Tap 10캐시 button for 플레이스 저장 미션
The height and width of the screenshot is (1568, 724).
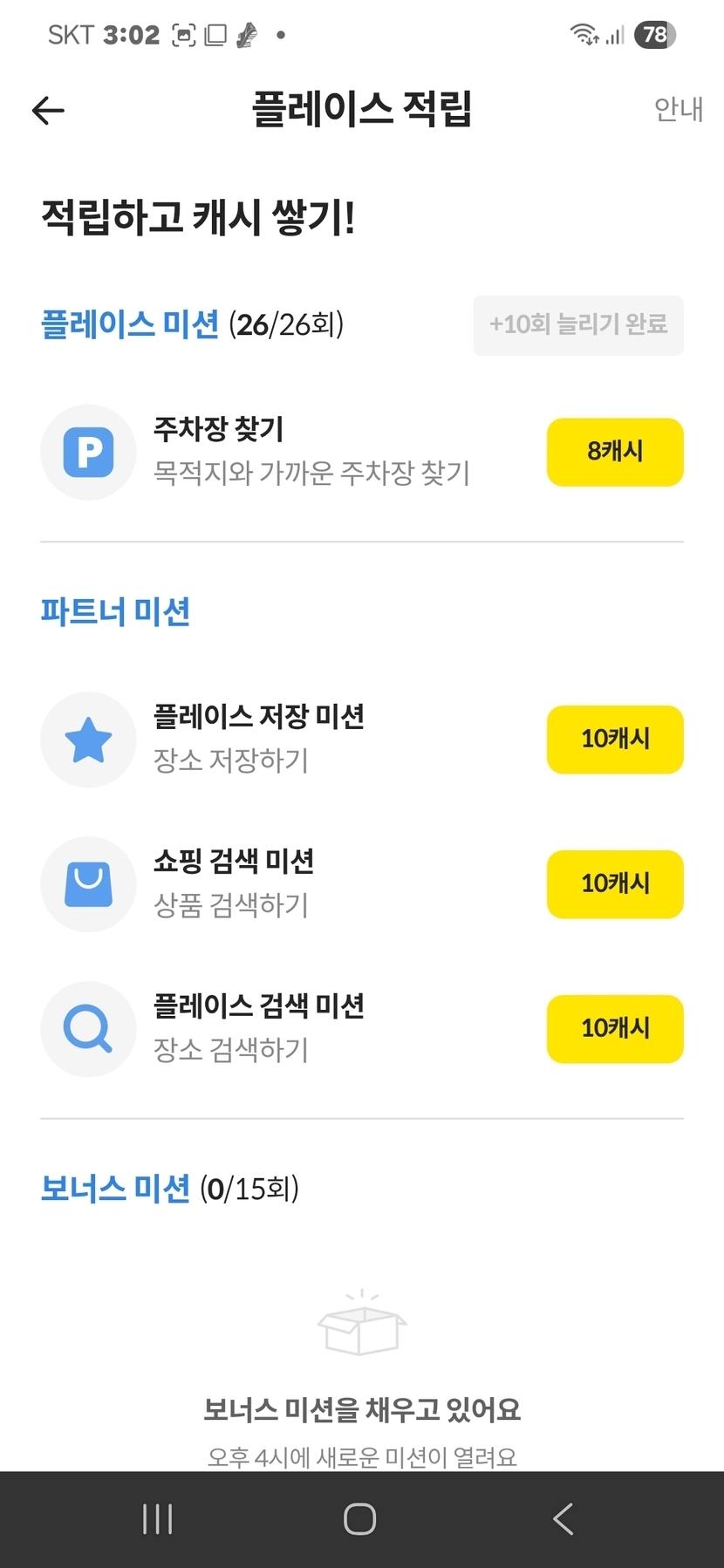pyautogui.click(x=614, y=739)
